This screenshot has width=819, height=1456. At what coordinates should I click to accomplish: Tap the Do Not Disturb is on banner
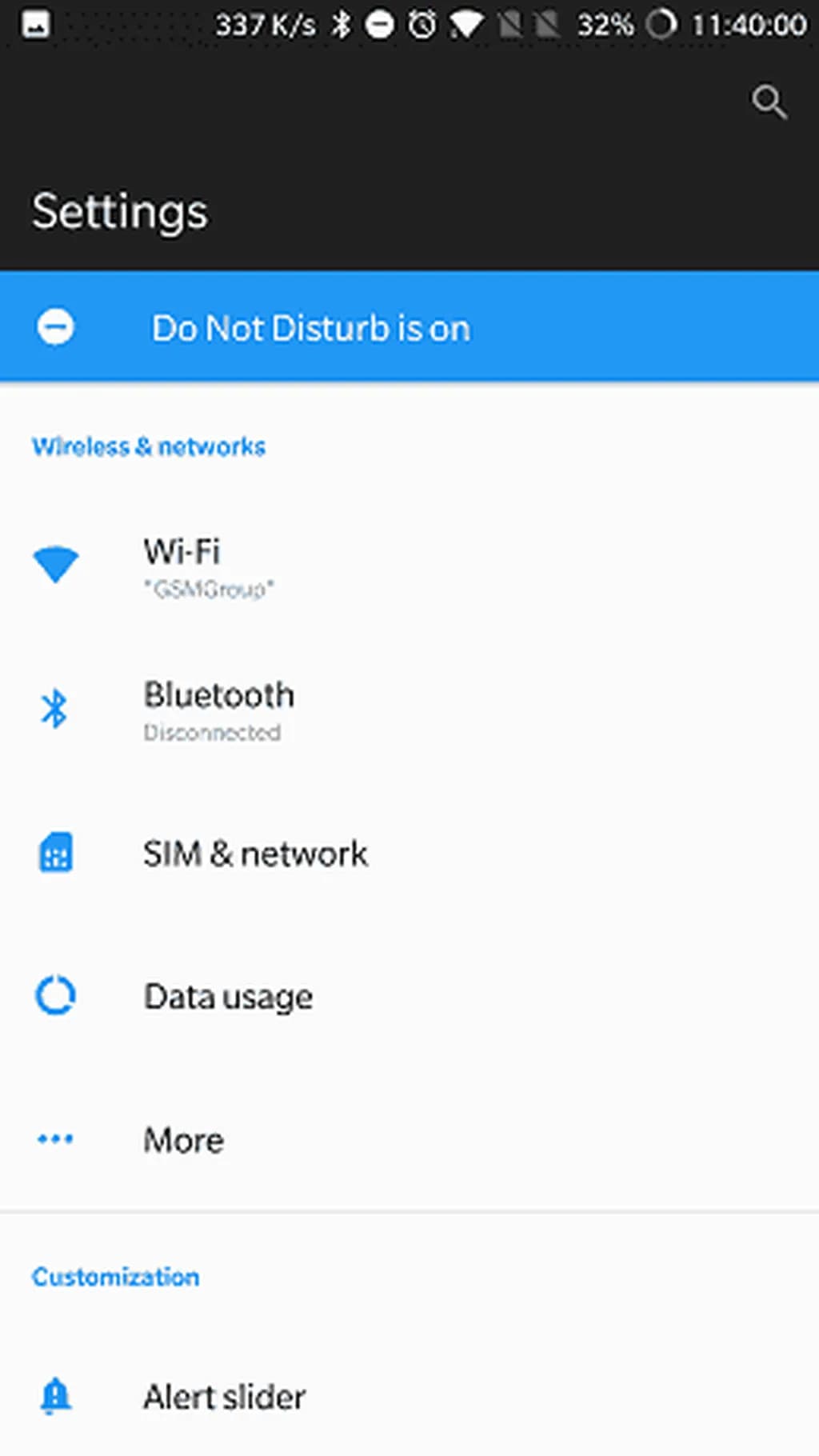pyautogui.click(x=408, y=327)
